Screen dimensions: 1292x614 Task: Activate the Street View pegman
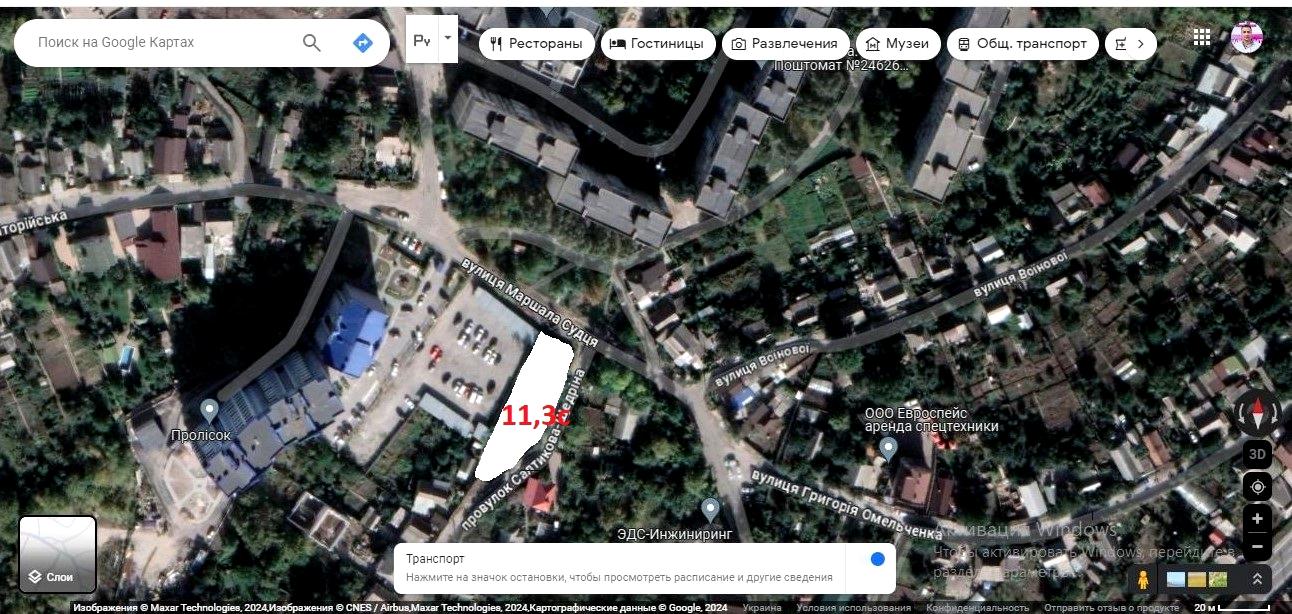1142,579
